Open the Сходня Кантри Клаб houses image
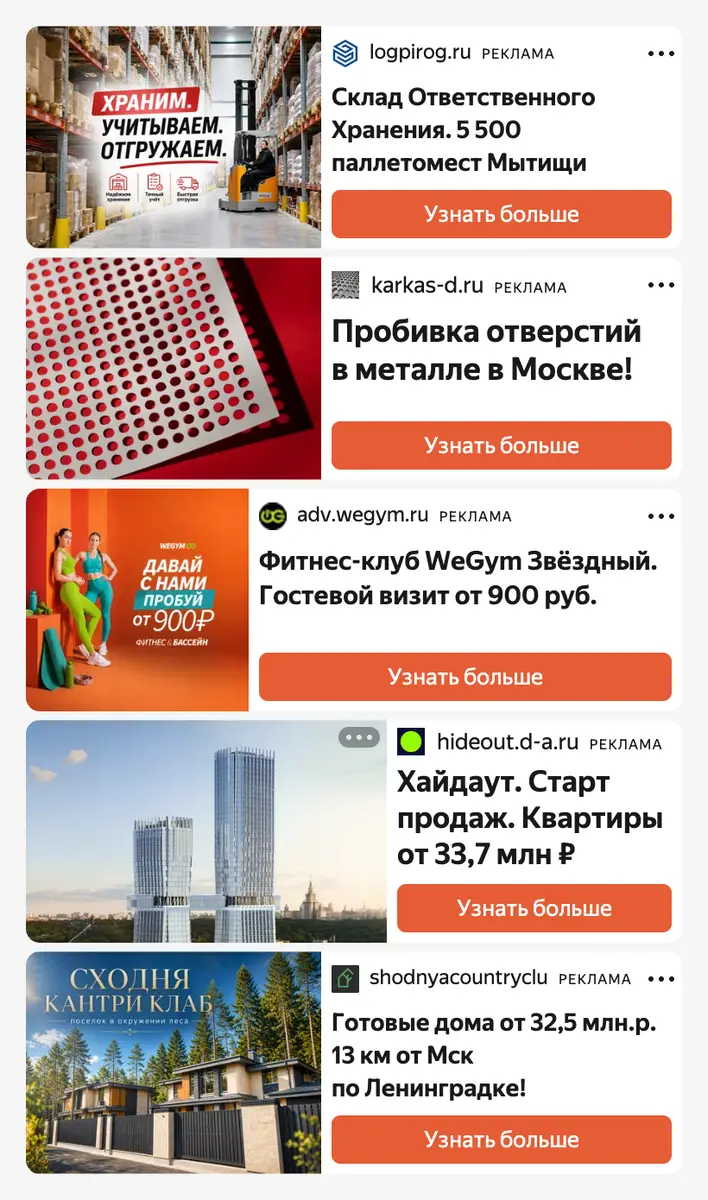Image resolution: width=708 pixels, height=1200 pixels. pos(174,1063)
